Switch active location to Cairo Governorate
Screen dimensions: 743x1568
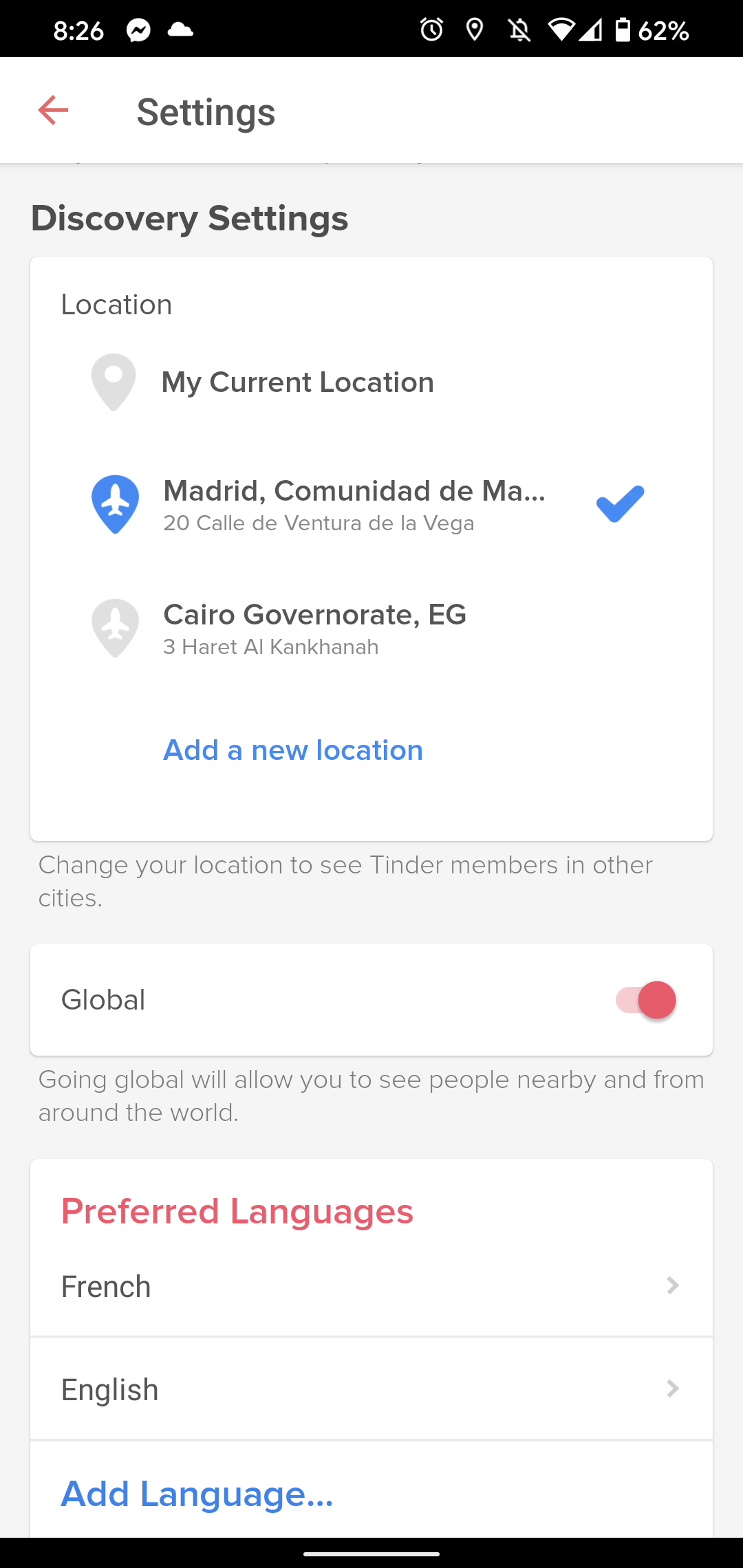coord(314,627)
